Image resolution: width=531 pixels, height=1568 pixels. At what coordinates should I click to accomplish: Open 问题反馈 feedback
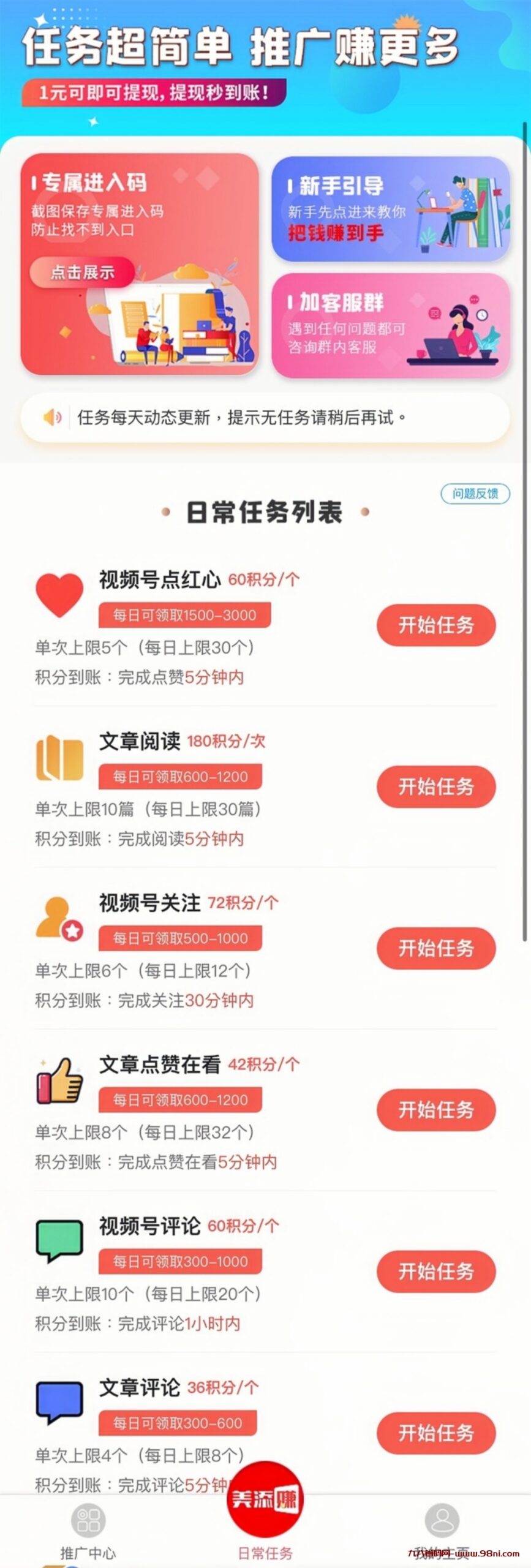[475, 493]
